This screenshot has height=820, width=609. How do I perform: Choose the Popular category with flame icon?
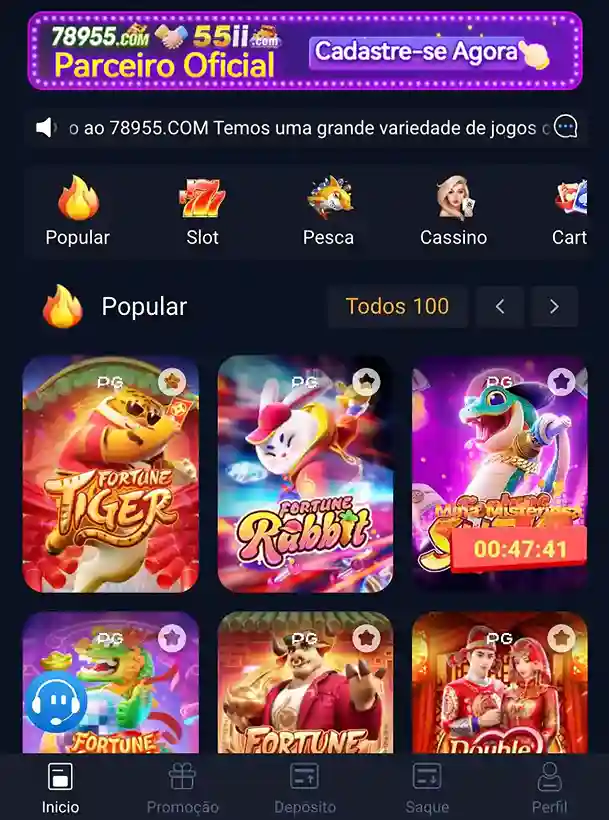[77, 213]
